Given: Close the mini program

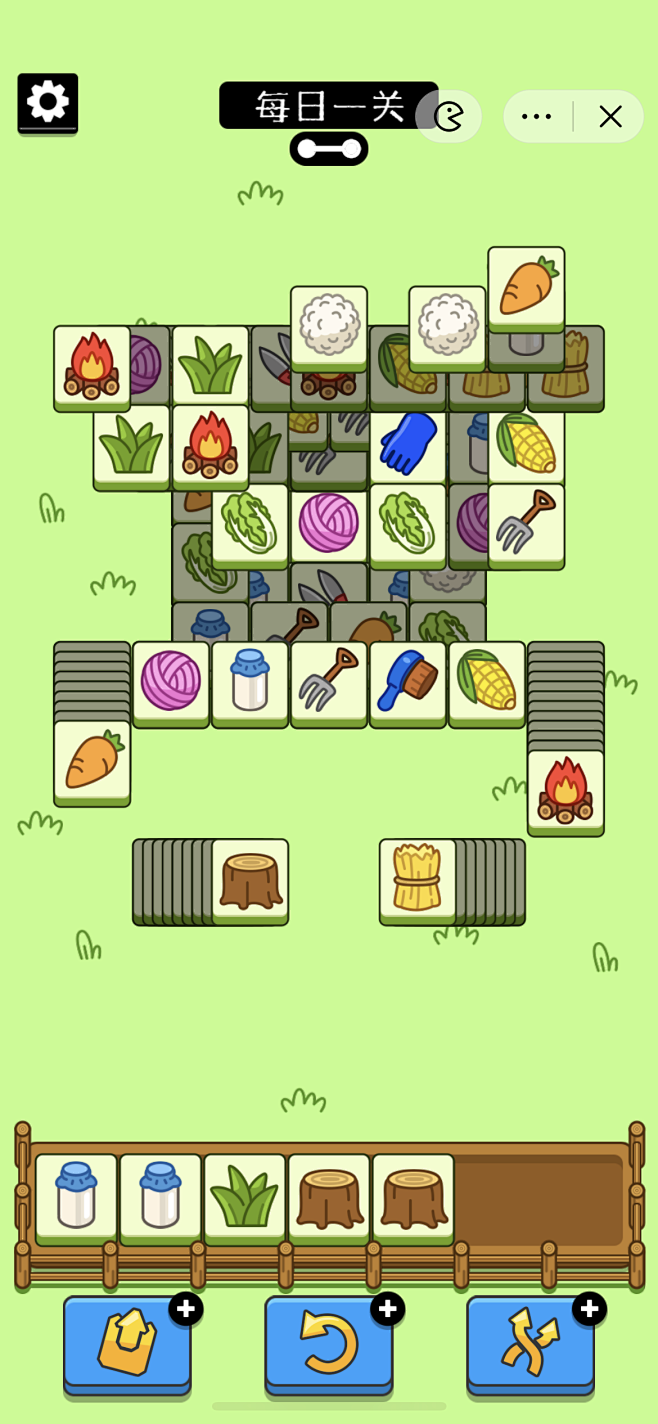Looking at the screenshot, I should click(610, 117).
